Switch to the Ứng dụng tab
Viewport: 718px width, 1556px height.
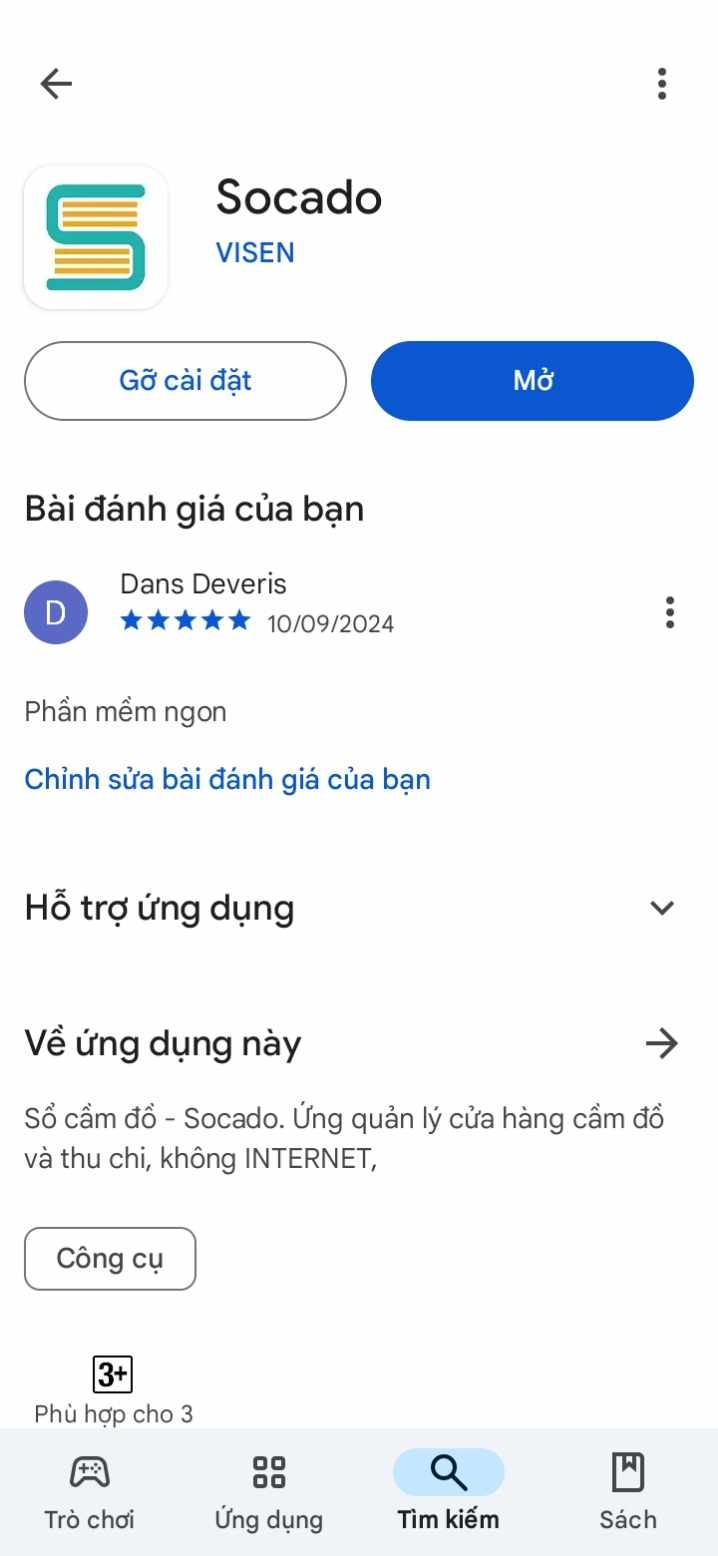tap(268, 1491)
